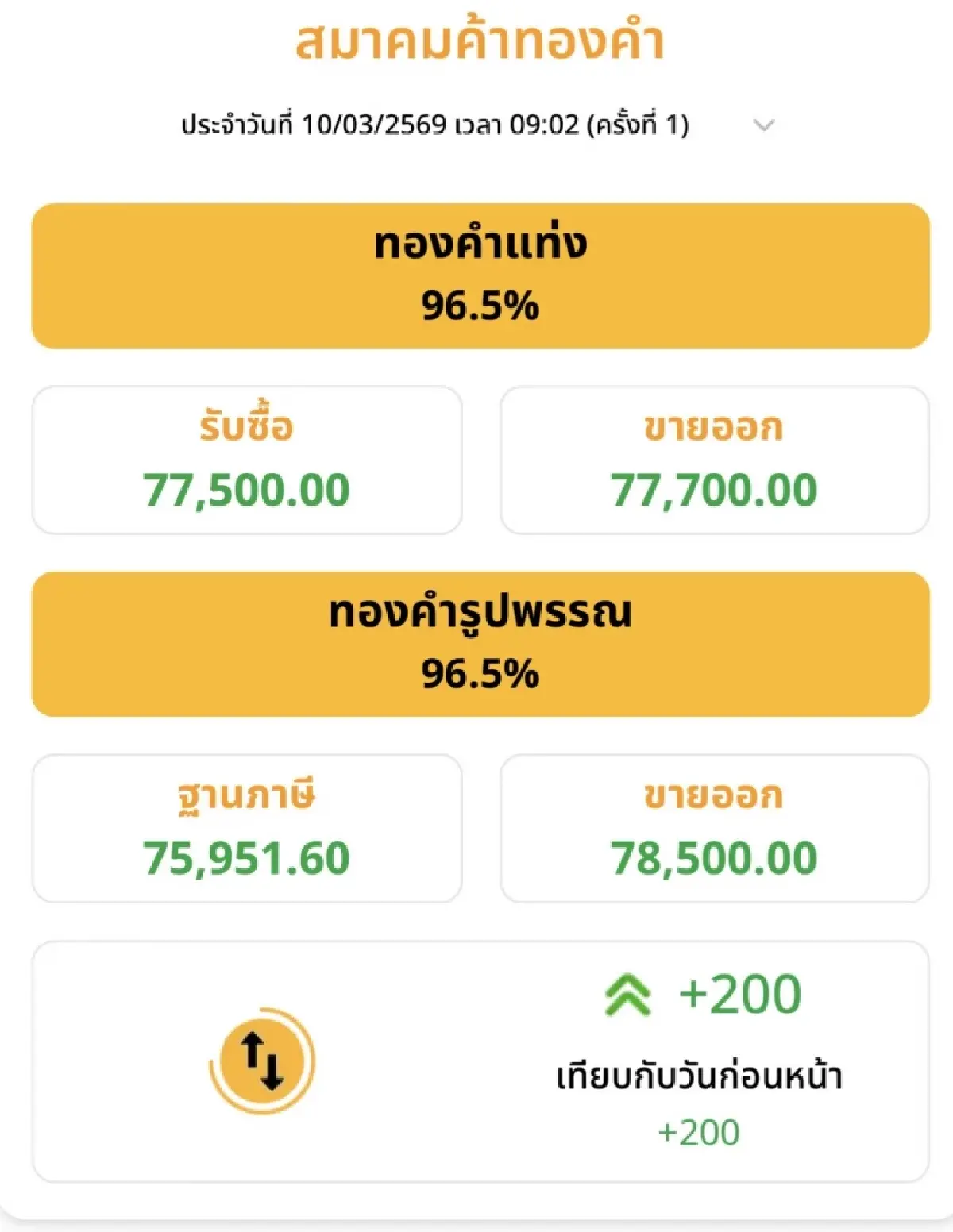The width and height of the screenshot is (953, 1232).
Task: Tap the สมาคมค้าทองคำ header title
Action: pos(476,44)
